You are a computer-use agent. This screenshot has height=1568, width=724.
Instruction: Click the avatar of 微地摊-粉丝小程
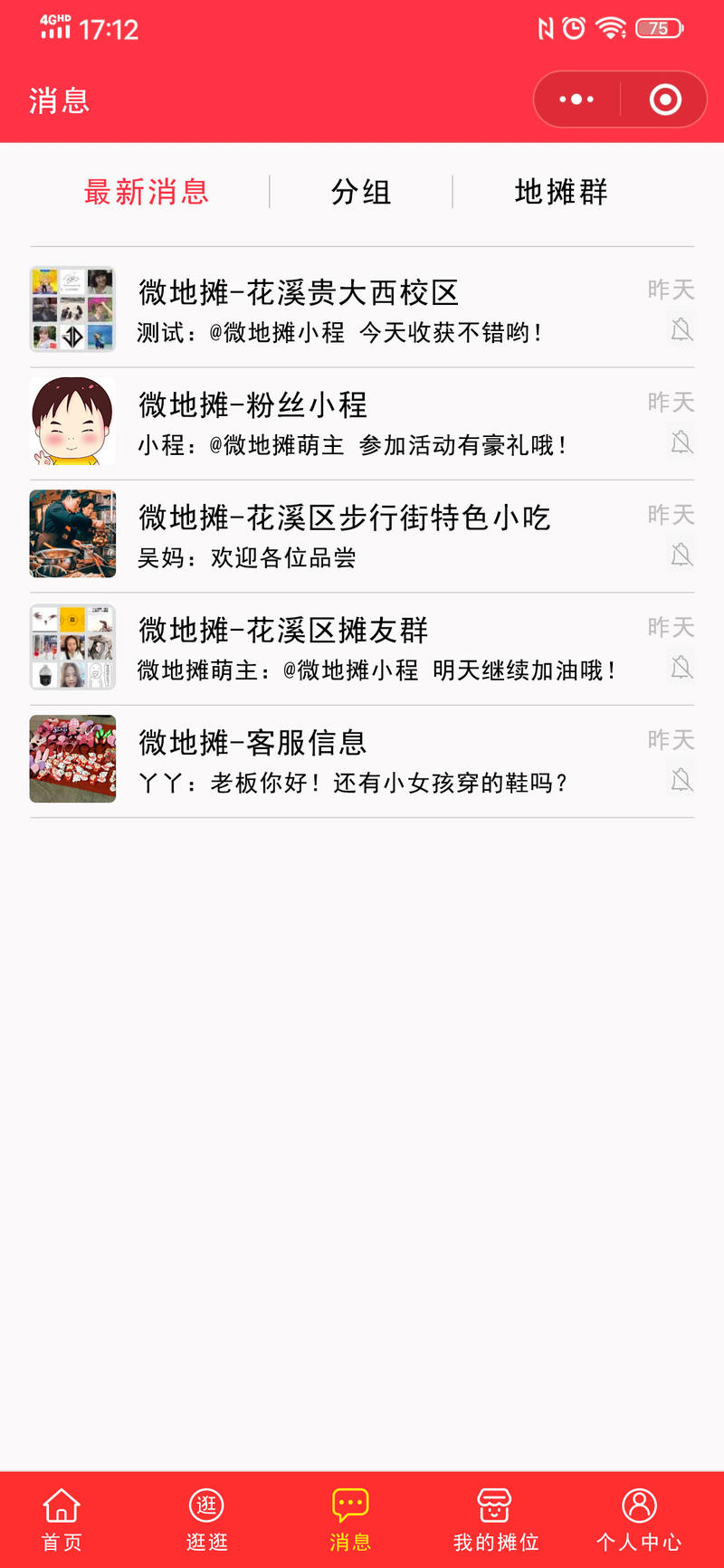pyautogui.click(x=72, y=421)
